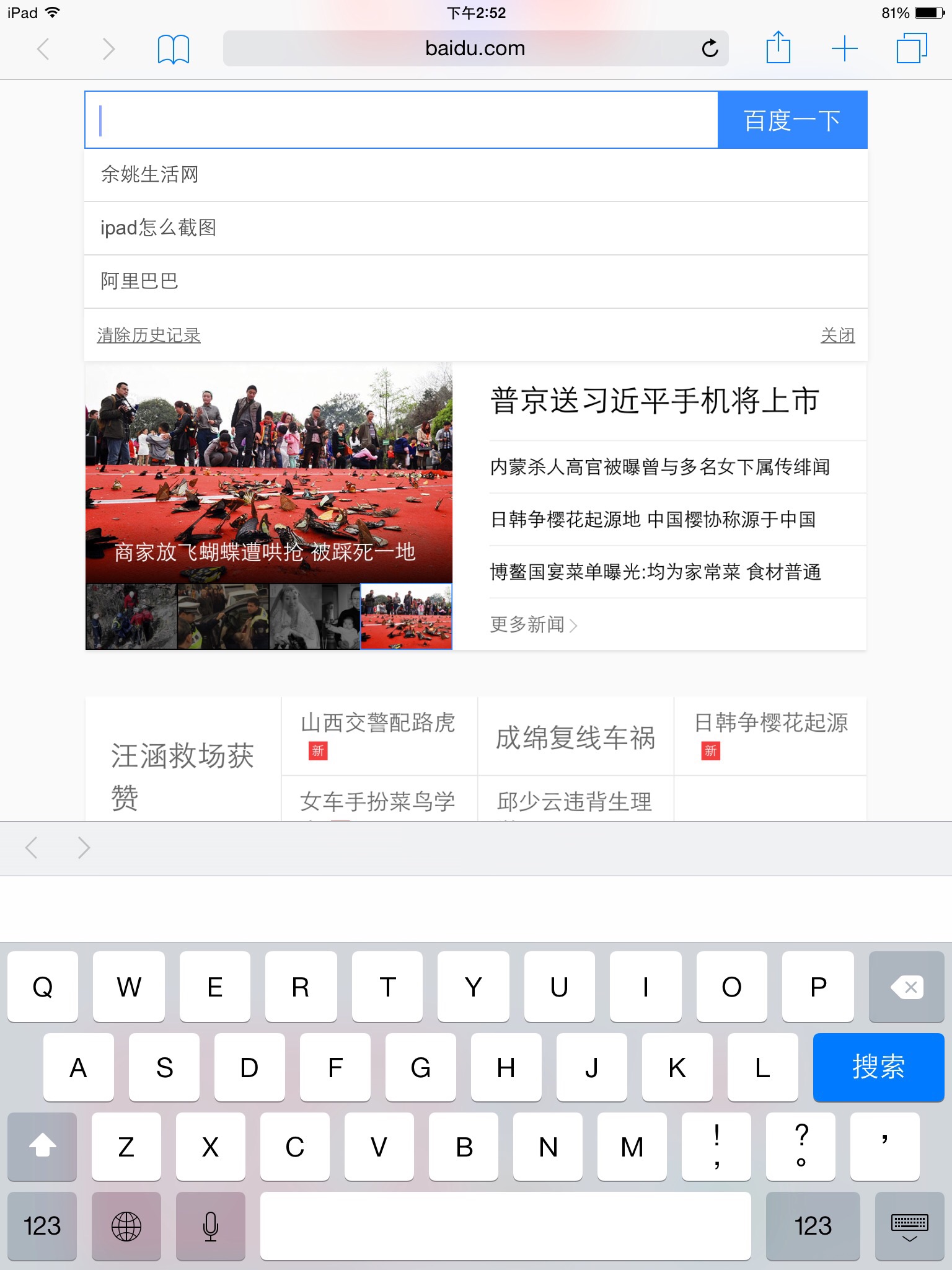Close the suggestions with 关闭
Screen dimensions: 952x1270
(x=837, y=335)
